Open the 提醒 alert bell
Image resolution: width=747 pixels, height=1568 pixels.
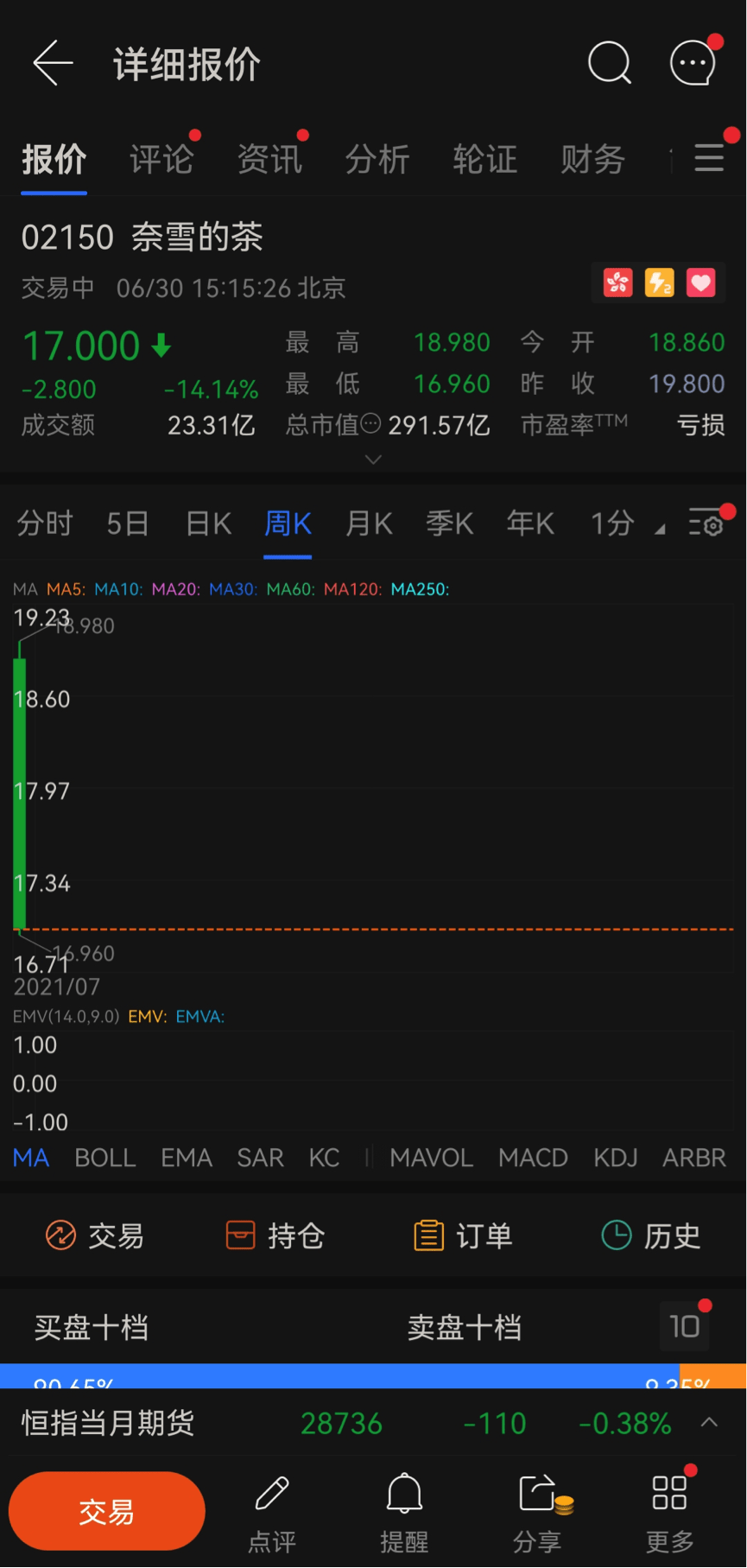coord(404,1510)
